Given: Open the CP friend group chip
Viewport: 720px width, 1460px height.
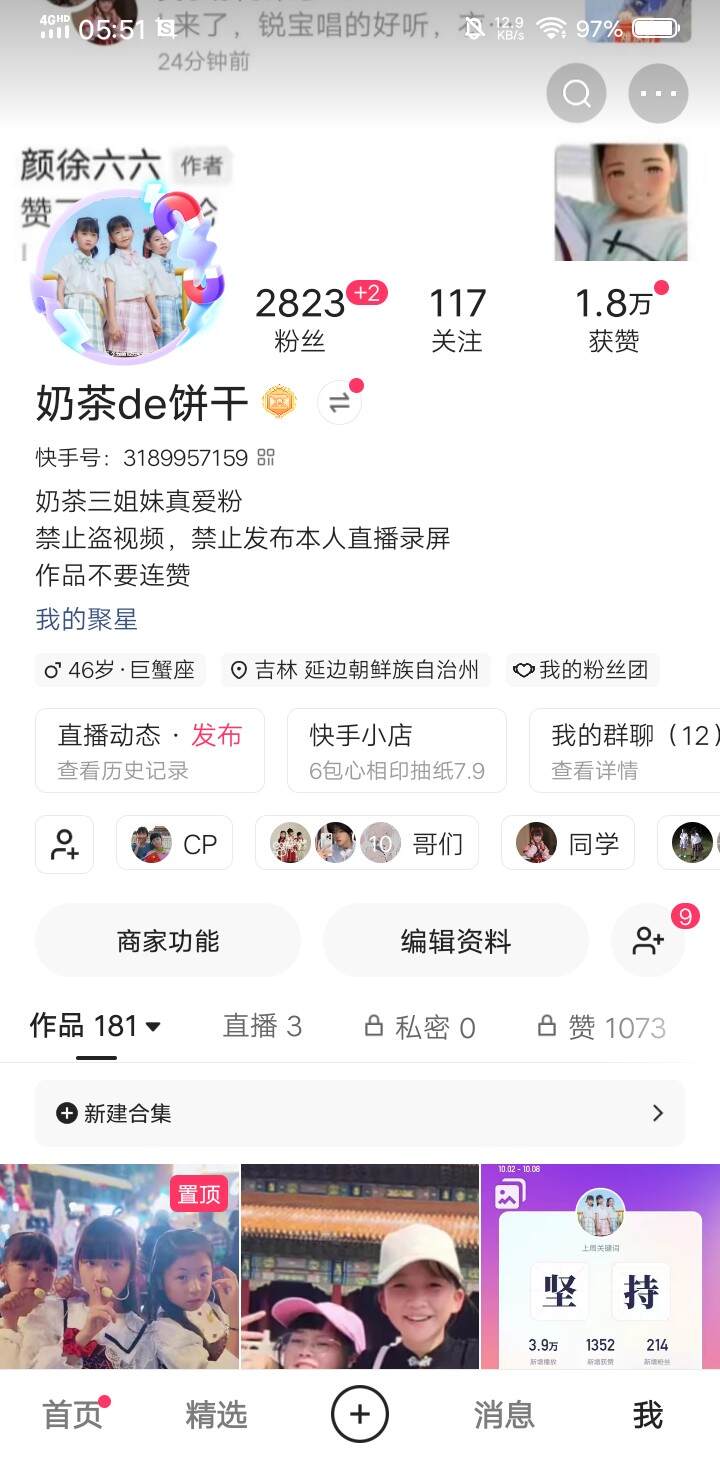Looking at the screenshot, I should click(x=174, y=844).
